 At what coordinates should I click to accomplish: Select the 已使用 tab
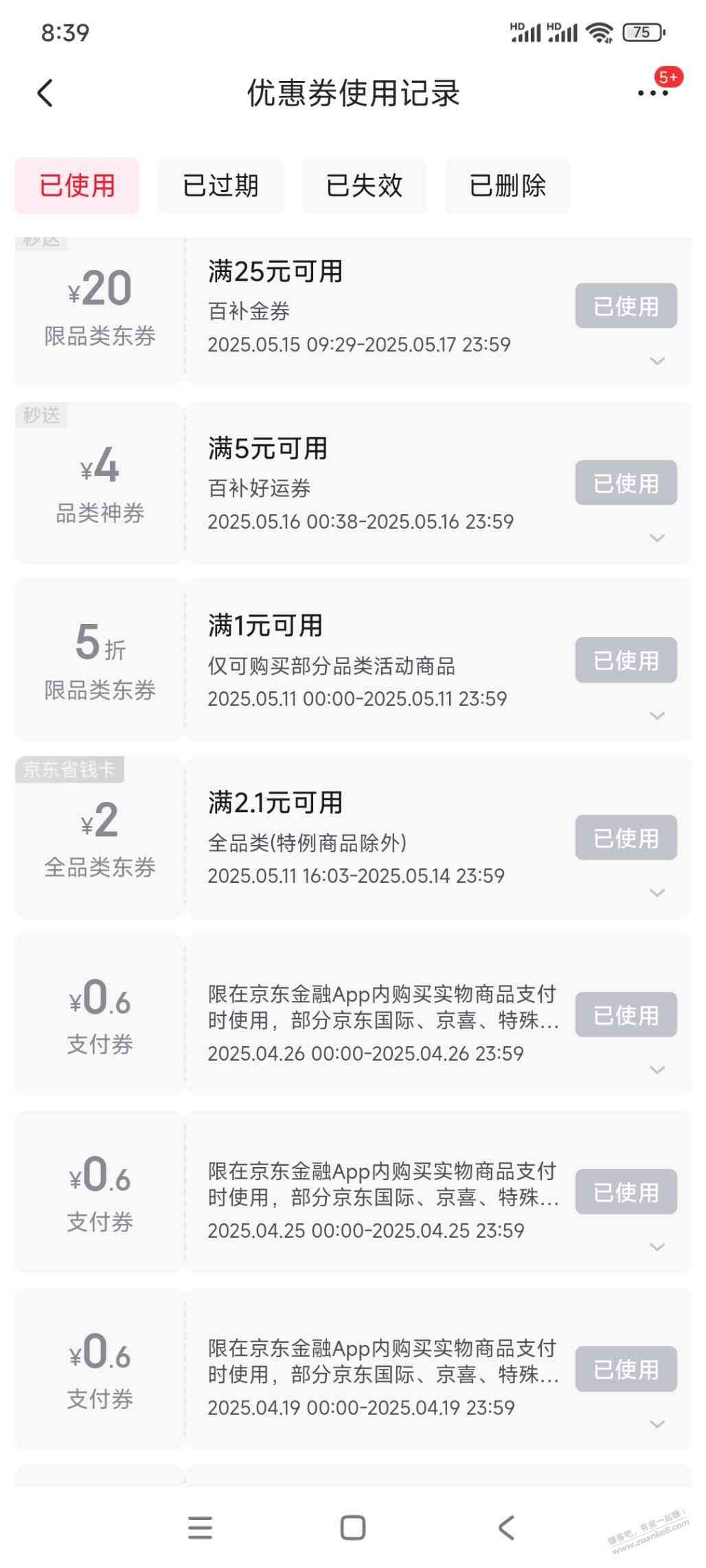(x=77, y=186)
